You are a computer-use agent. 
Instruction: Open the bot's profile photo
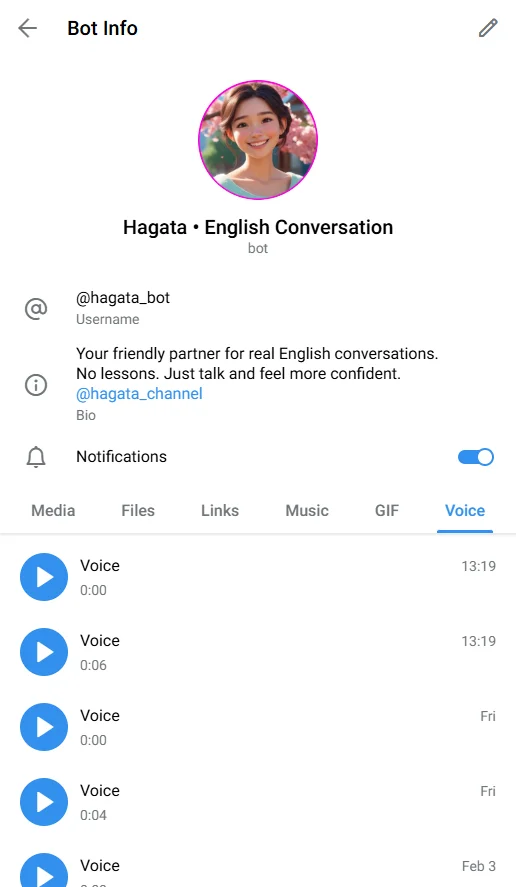[x=258, y=140]
